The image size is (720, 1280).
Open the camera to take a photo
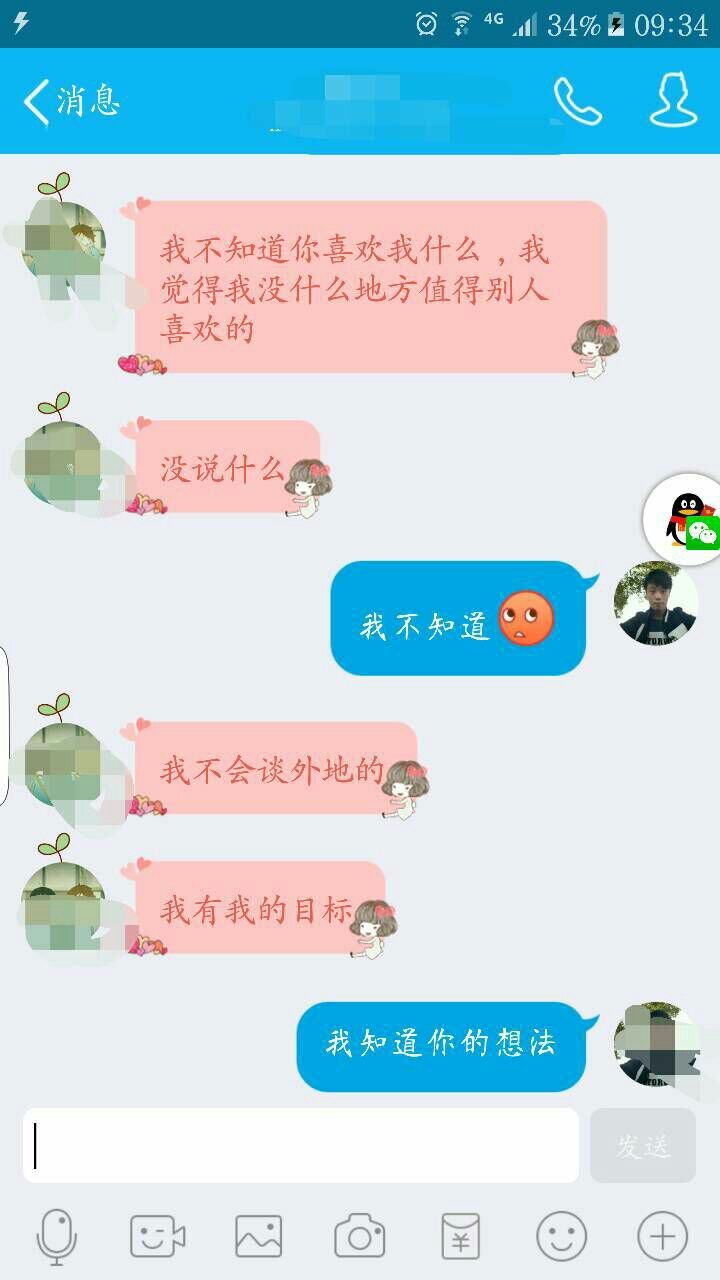coord(359,1237)
